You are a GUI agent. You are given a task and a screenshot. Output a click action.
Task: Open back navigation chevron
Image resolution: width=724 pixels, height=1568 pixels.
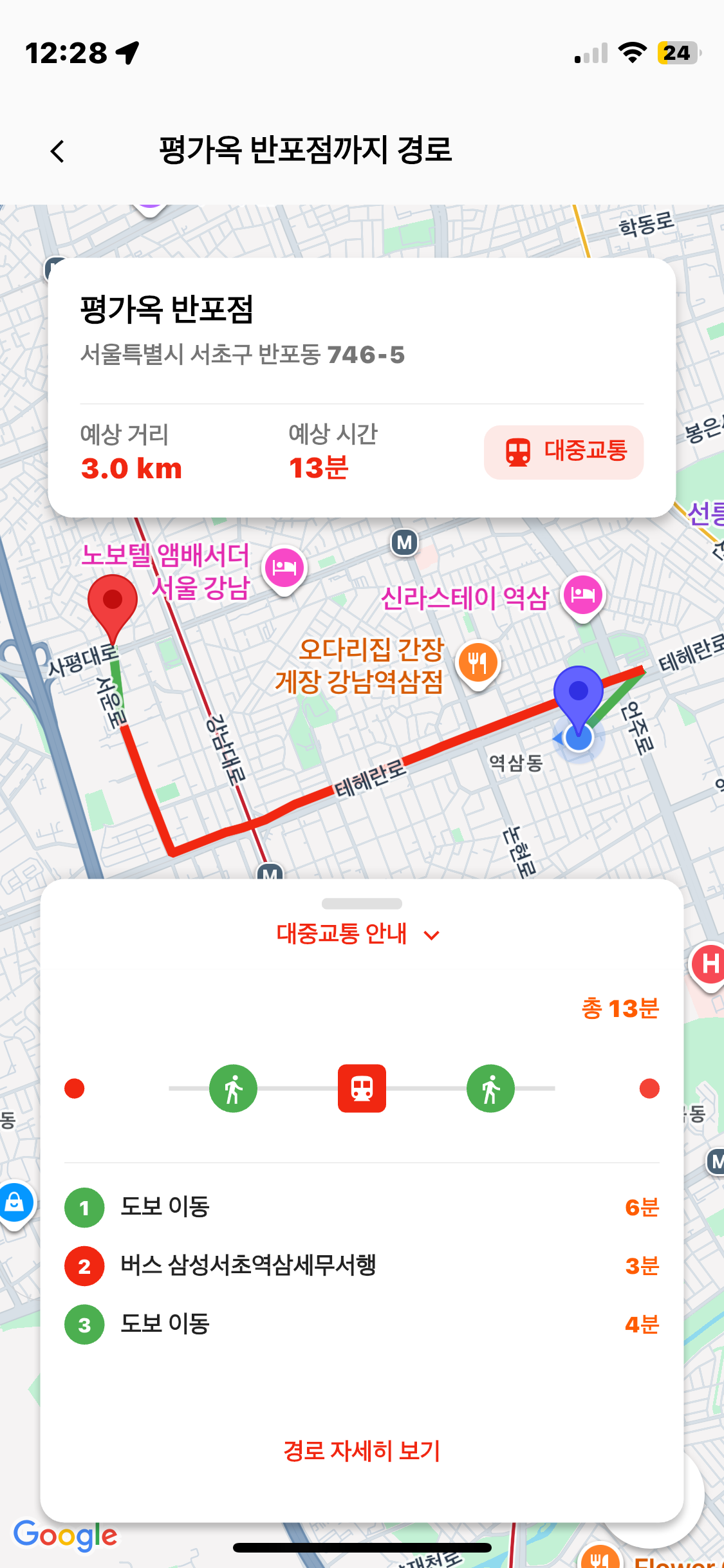[57, 151]
